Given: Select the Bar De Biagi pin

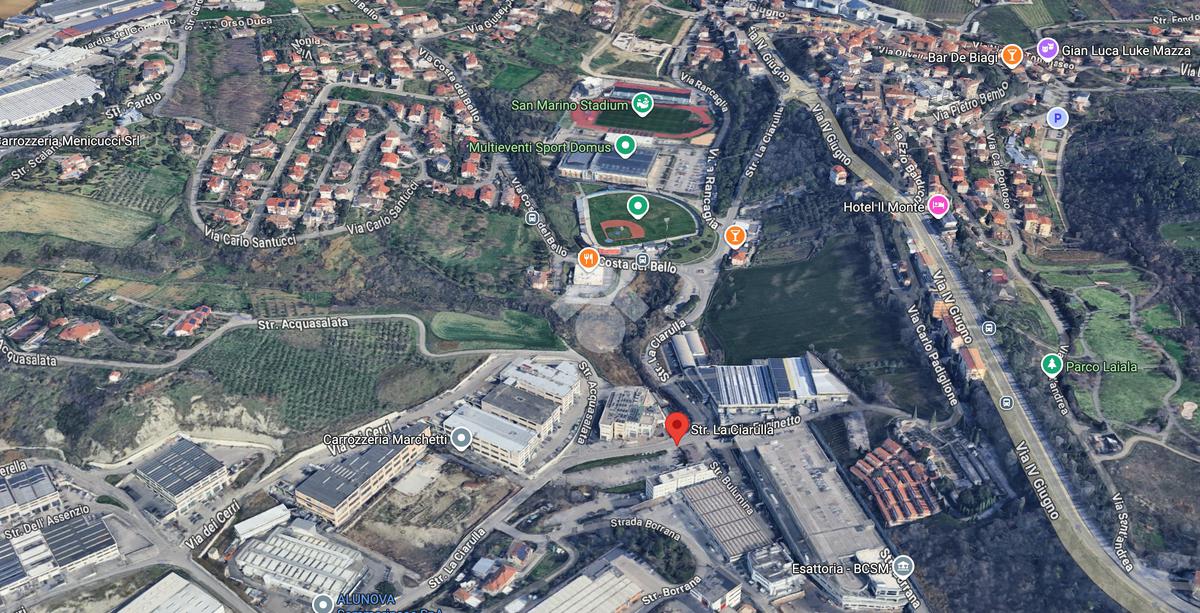Looking at the screenshot, I should 1012,54.
